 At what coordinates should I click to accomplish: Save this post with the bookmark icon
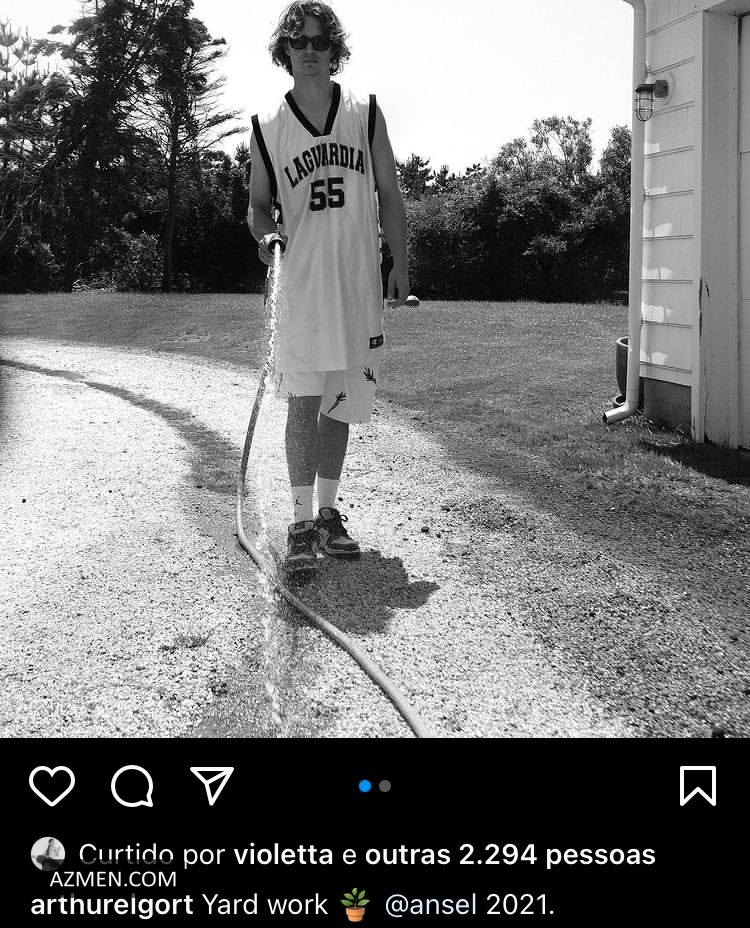(x=697, y=786)
